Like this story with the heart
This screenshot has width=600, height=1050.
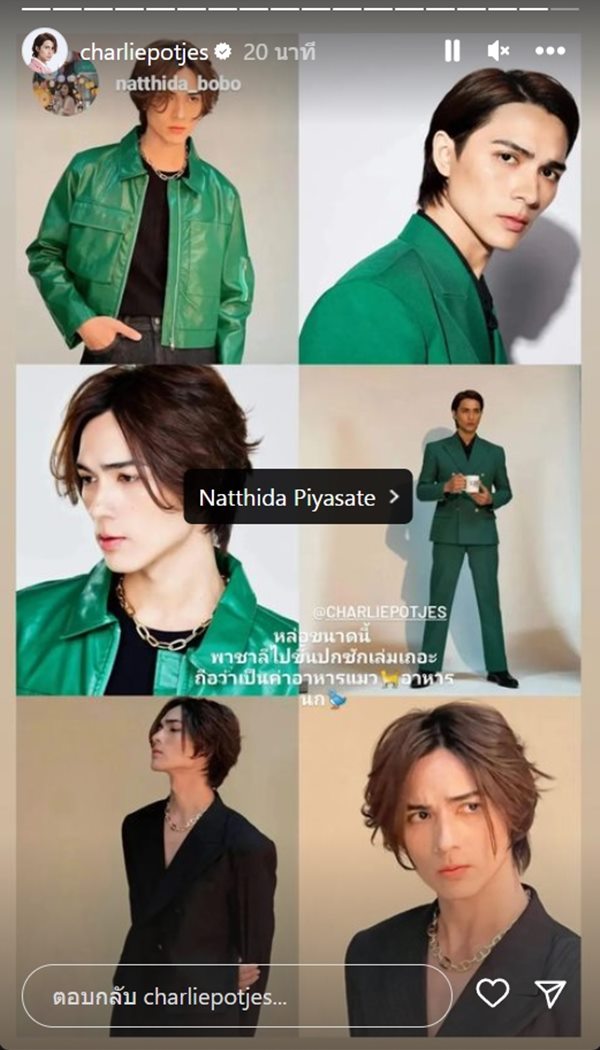pos(492,993)
